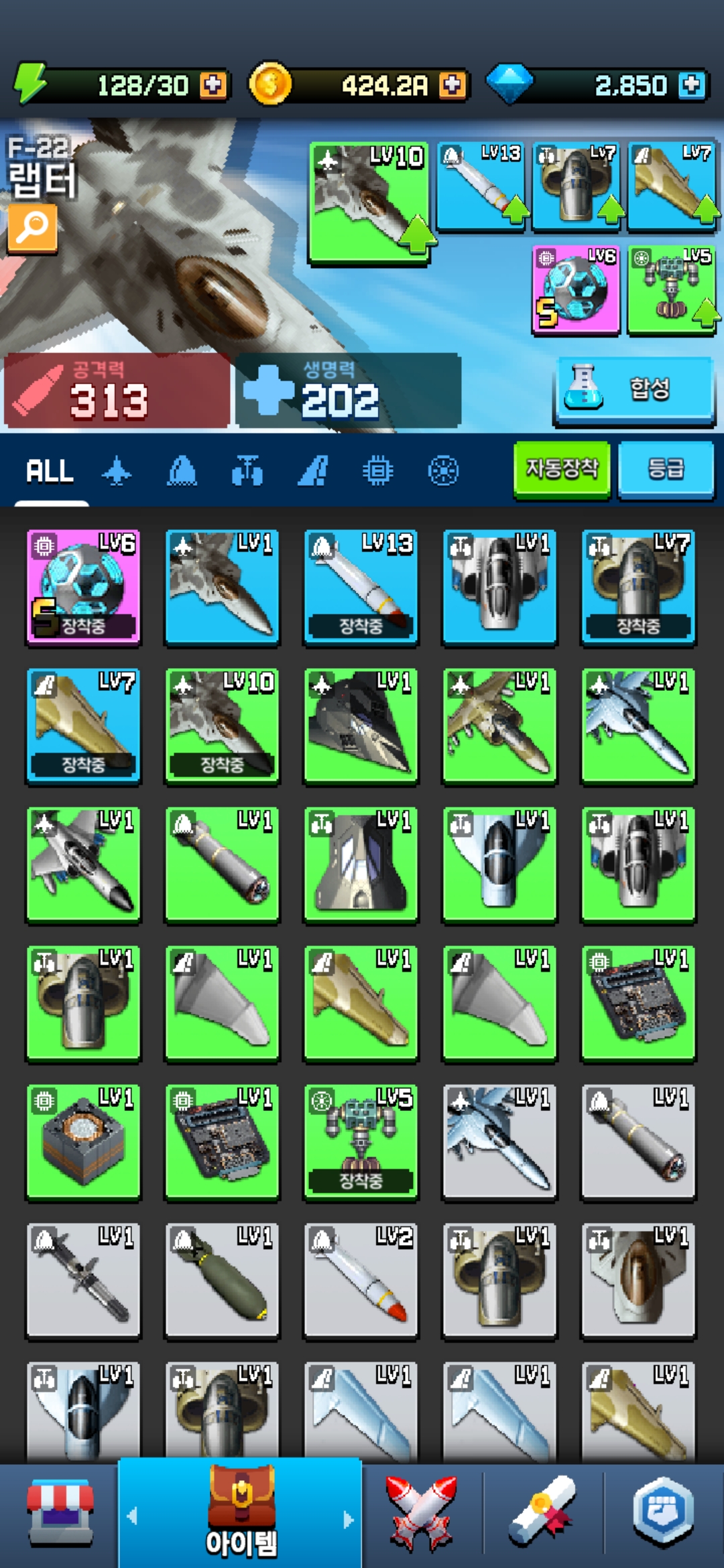
Task: Open the equipped LV13 missile slot
Action: tap(481, 186)
